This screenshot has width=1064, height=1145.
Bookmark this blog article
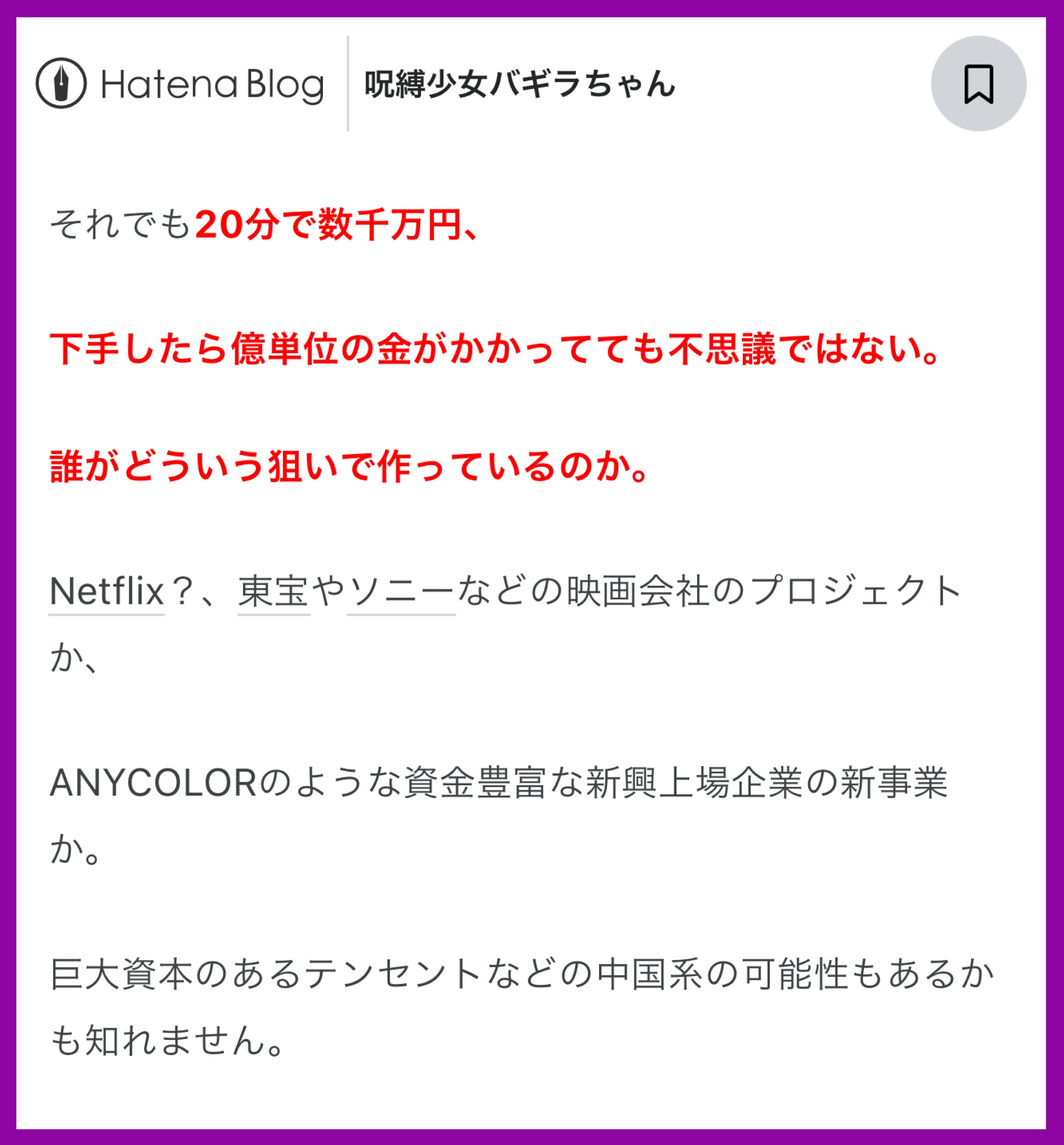(978, 84)
